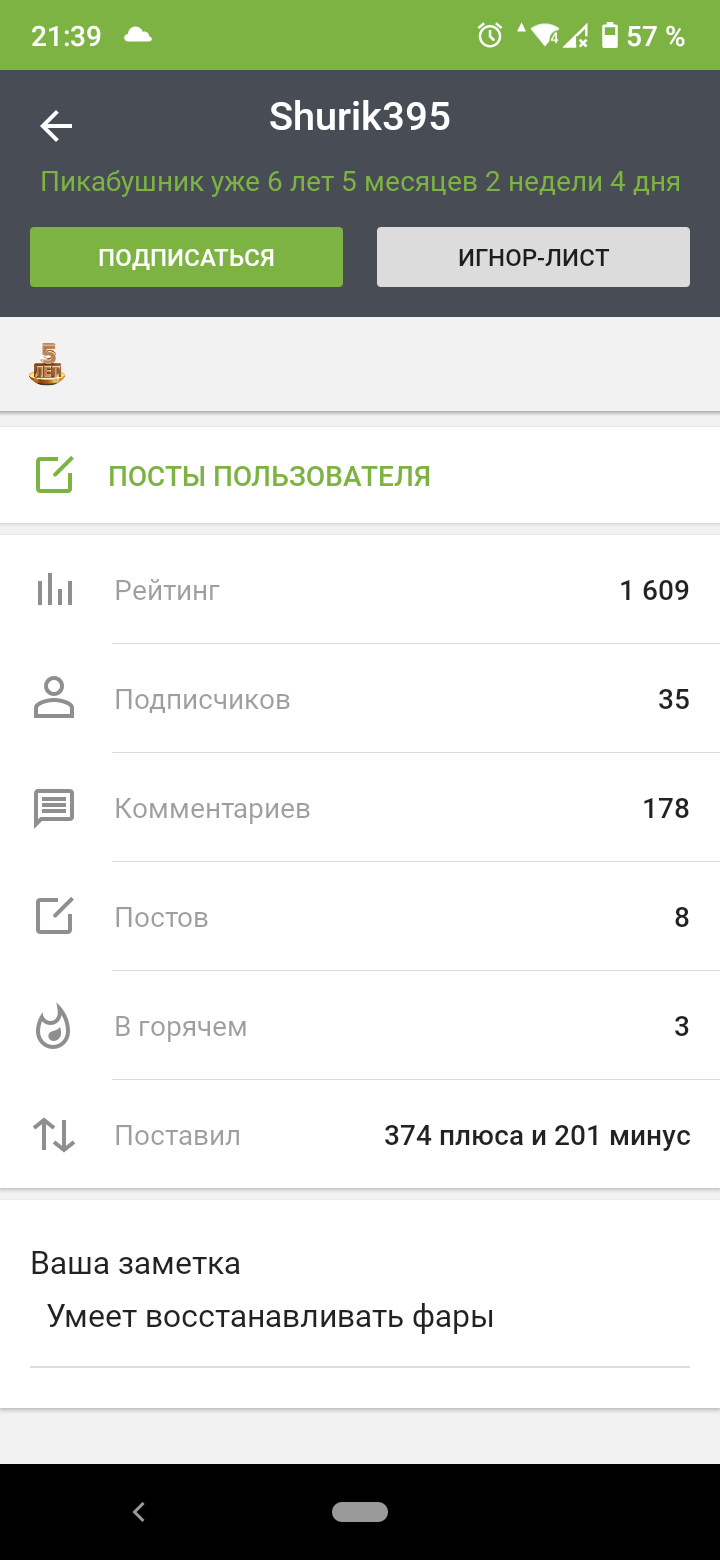
Task: Tap the system back button
Action: (139, 1512)
